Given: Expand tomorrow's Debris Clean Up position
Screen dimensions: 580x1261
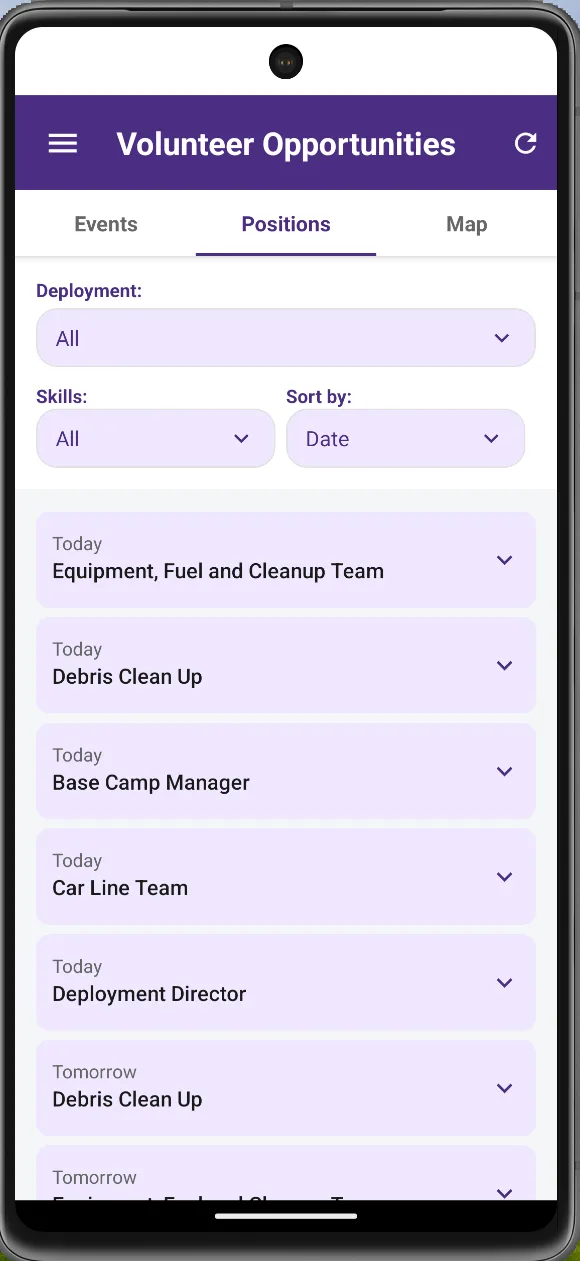Looking at the screenshot, I should (x=286, y=1088).
